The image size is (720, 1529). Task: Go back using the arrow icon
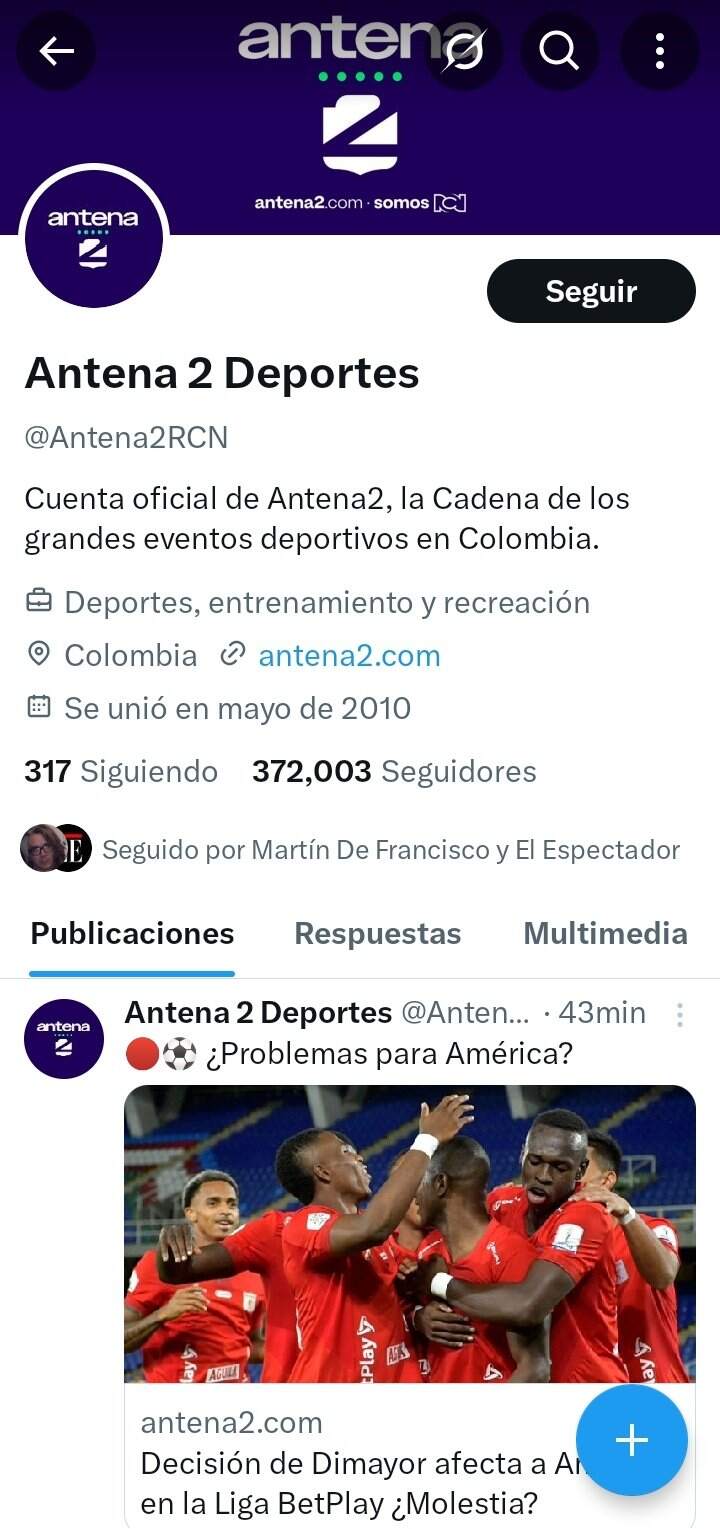click(x=57, y=50)
